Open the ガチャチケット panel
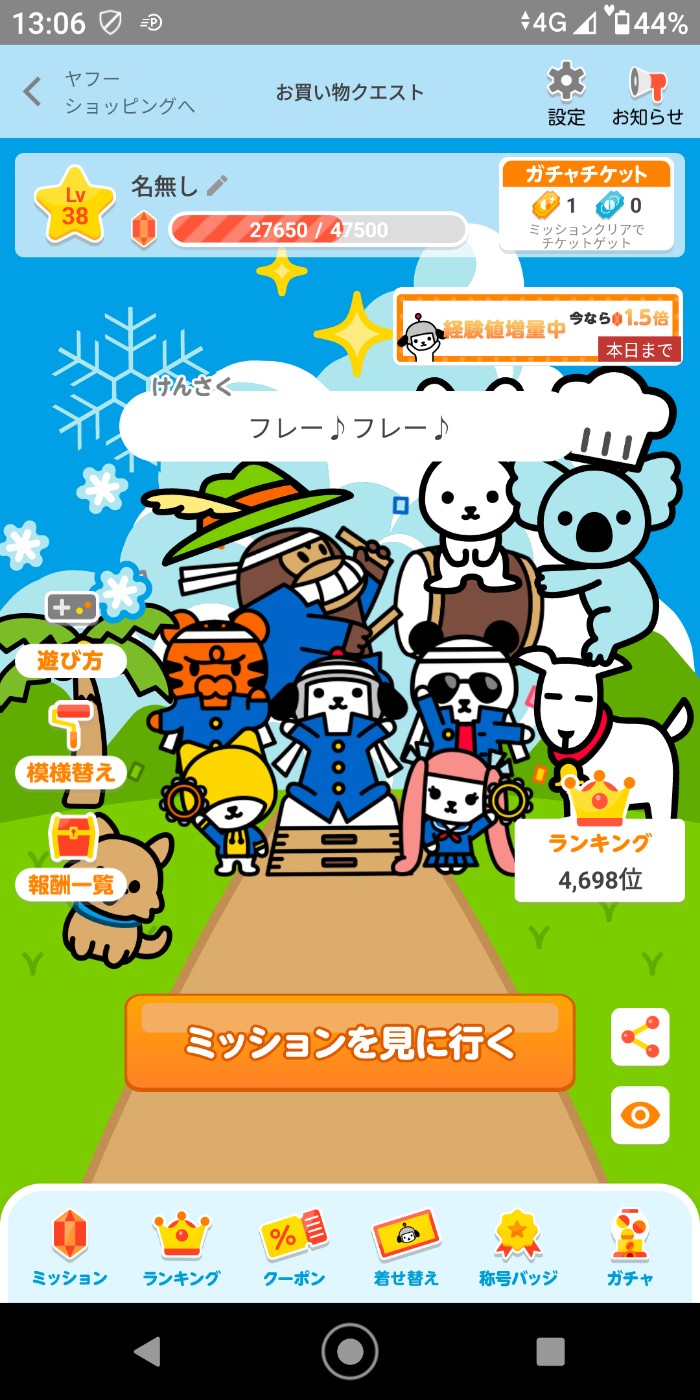This screenshot has height=1400, width=700. [x=586, y=205]
